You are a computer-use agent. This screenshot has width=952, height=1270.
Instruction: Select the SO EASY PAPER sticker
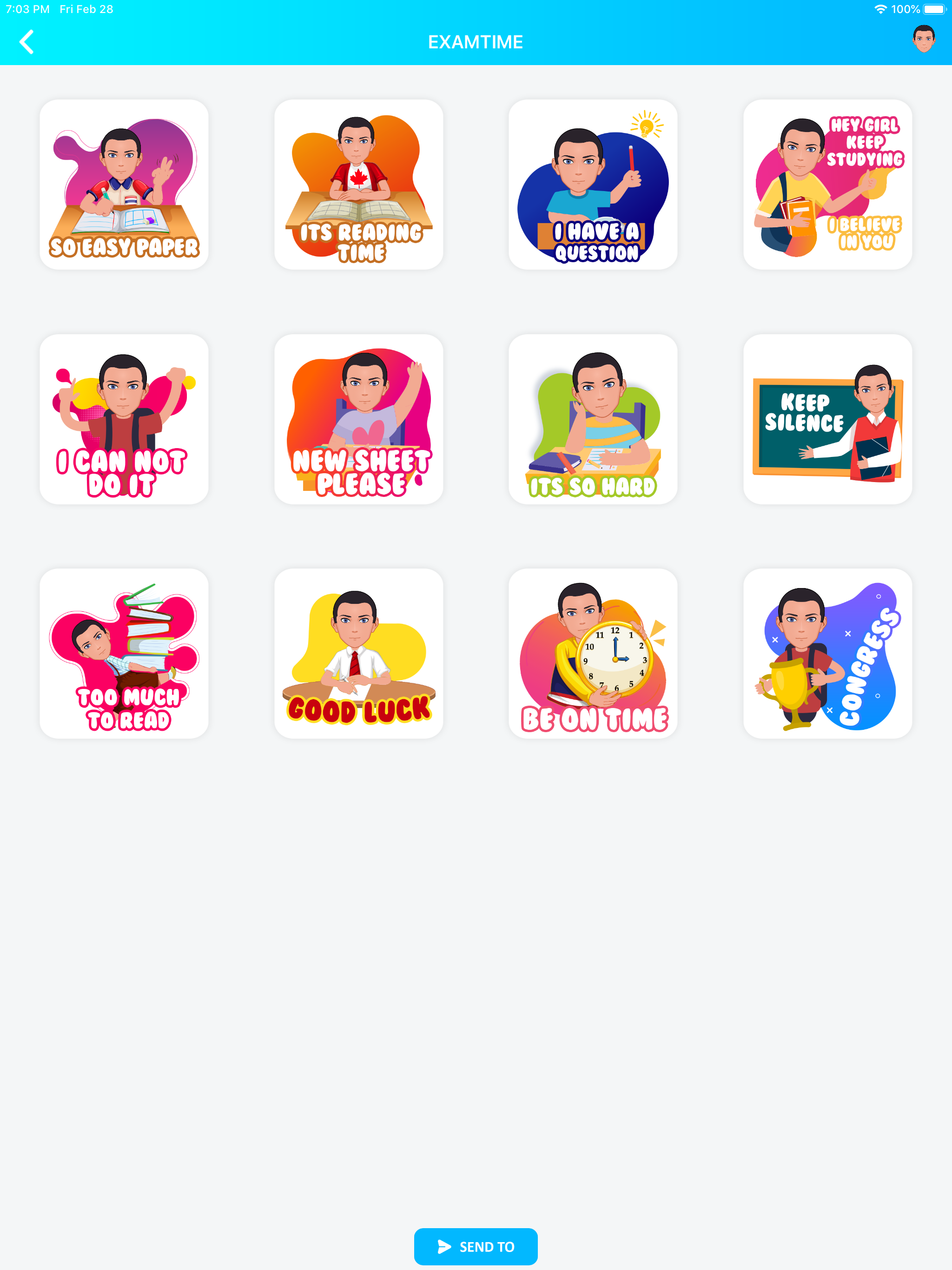click(124, 184)
